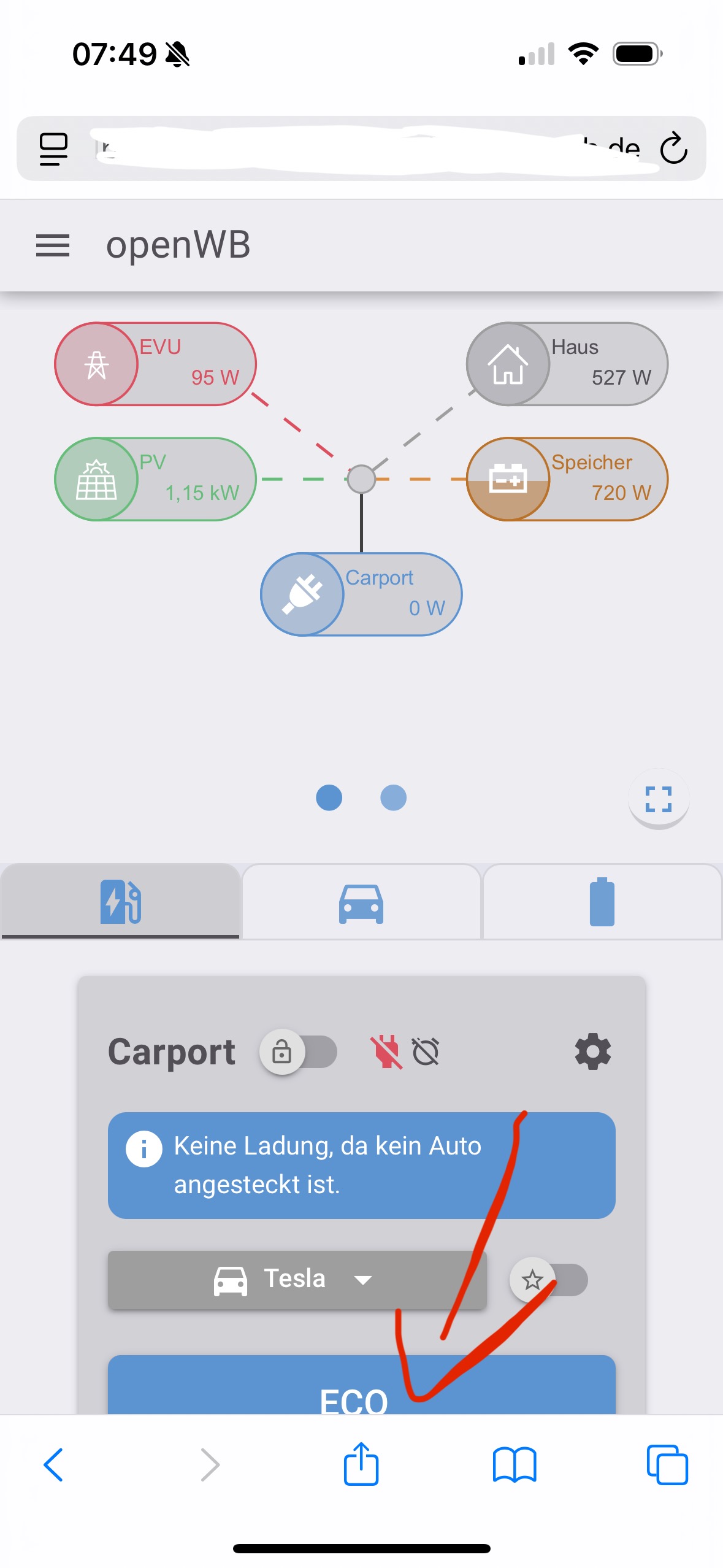Screen dimensions: 723x1568
Task: Show open Safari tabs
Action: 667,1465
